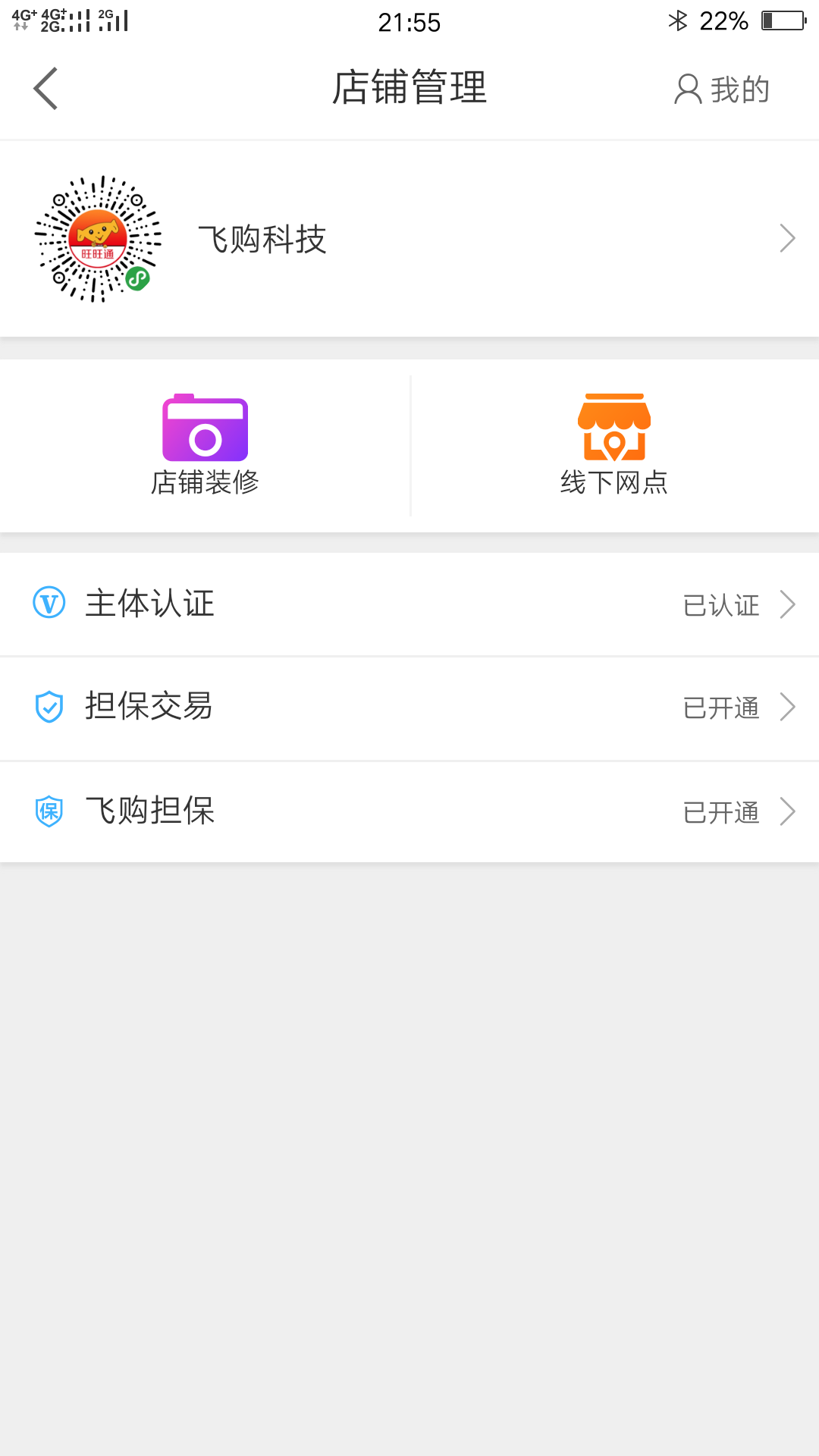Open the 飞购科技 shop details row
This screenshot has height=1456, width=819.
pos(409,239)
